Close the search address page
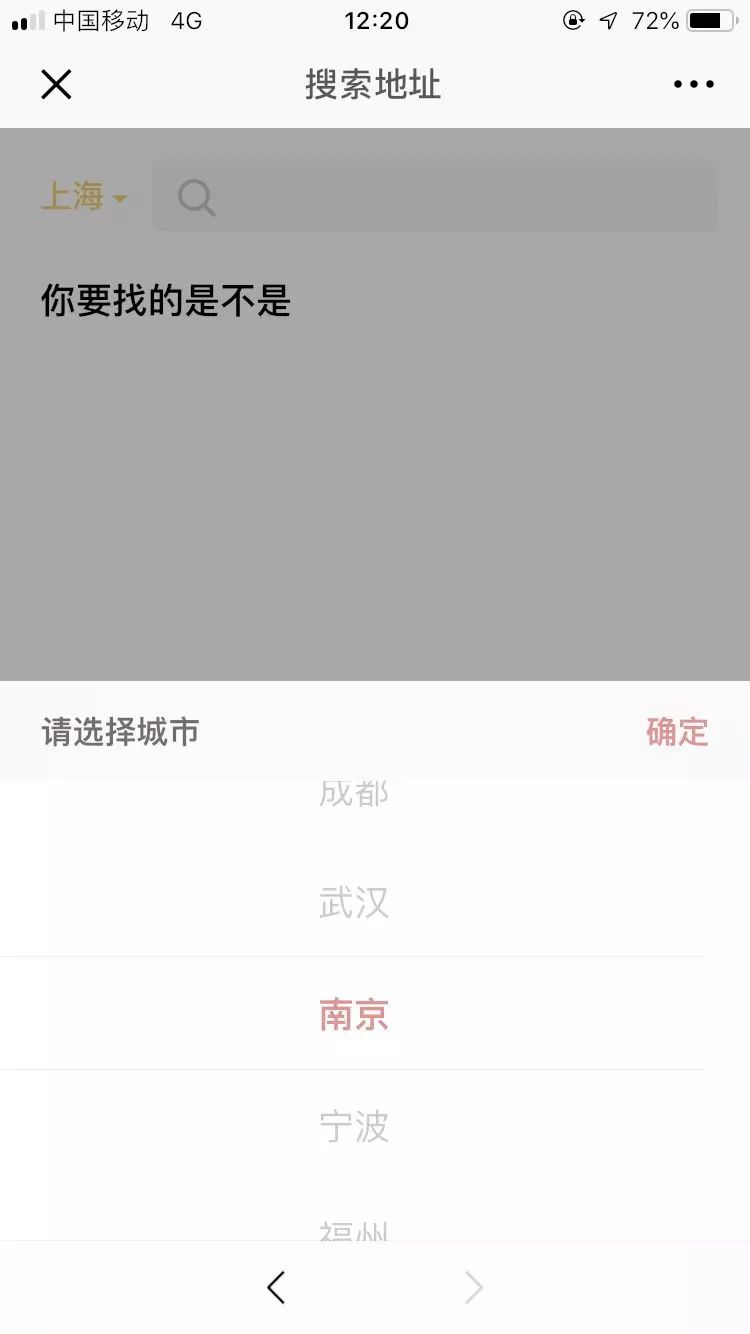The width and height of the screenshot is (750, 1334). tap(56, 84)
